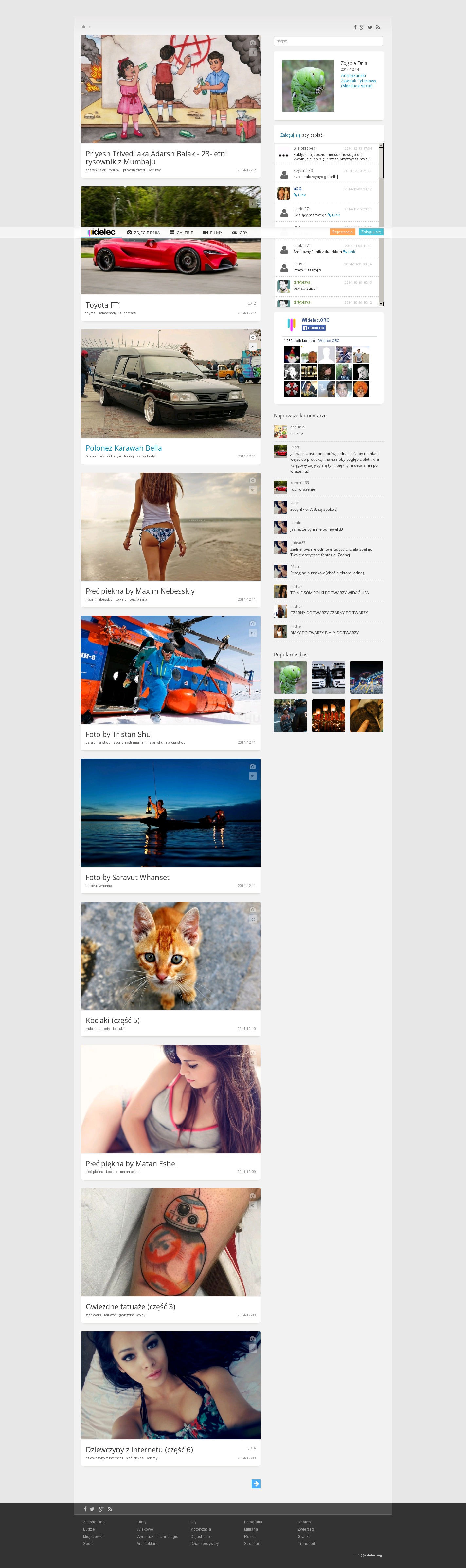Open Polonez Karawan Bella link
Image resolution: width=466 pixels, height=1568 pixels.
coord(123,448)
